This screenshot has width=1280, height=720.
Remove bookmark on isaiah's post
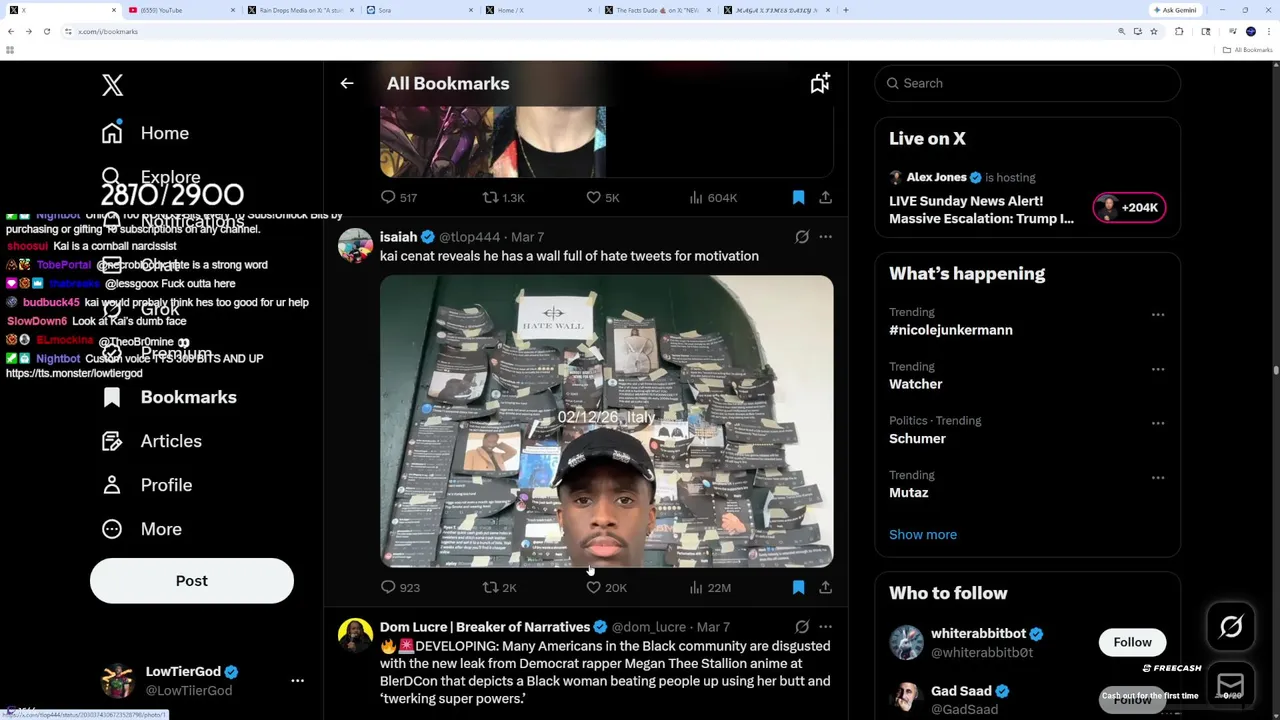[798, 588]
